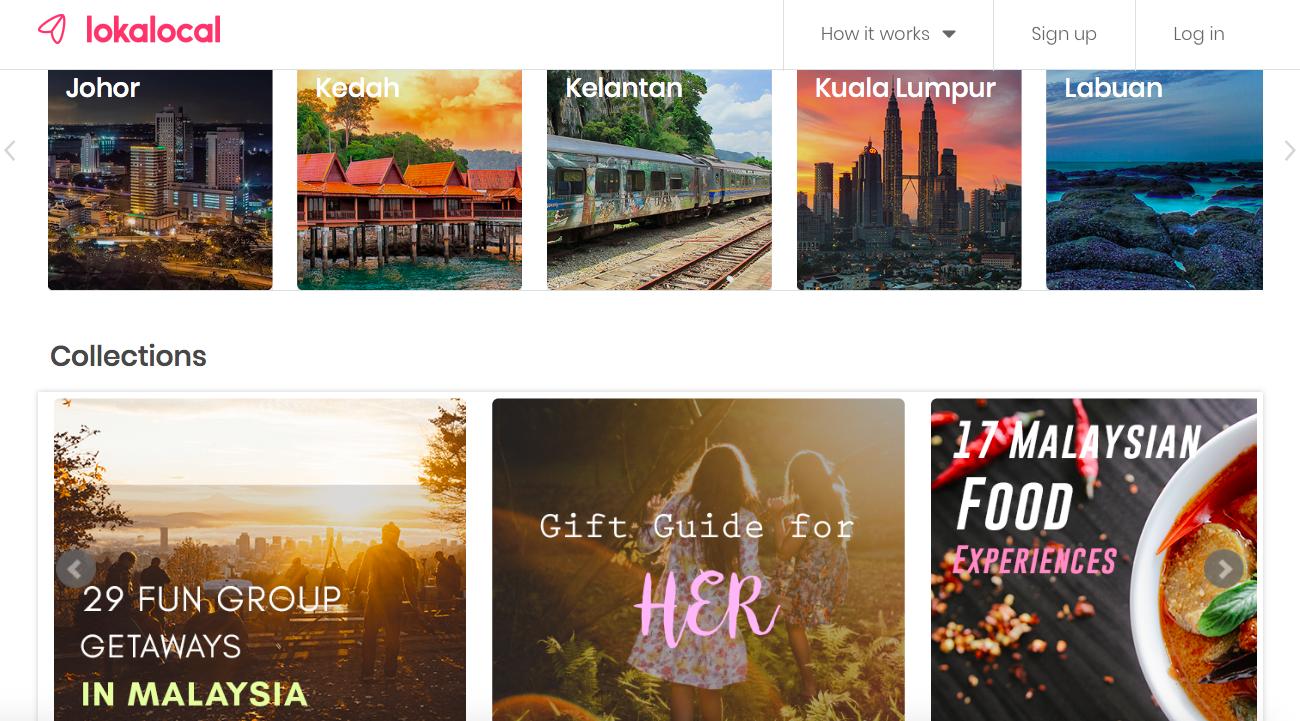
Task: Open the Sign up page
Action: 1063,34
